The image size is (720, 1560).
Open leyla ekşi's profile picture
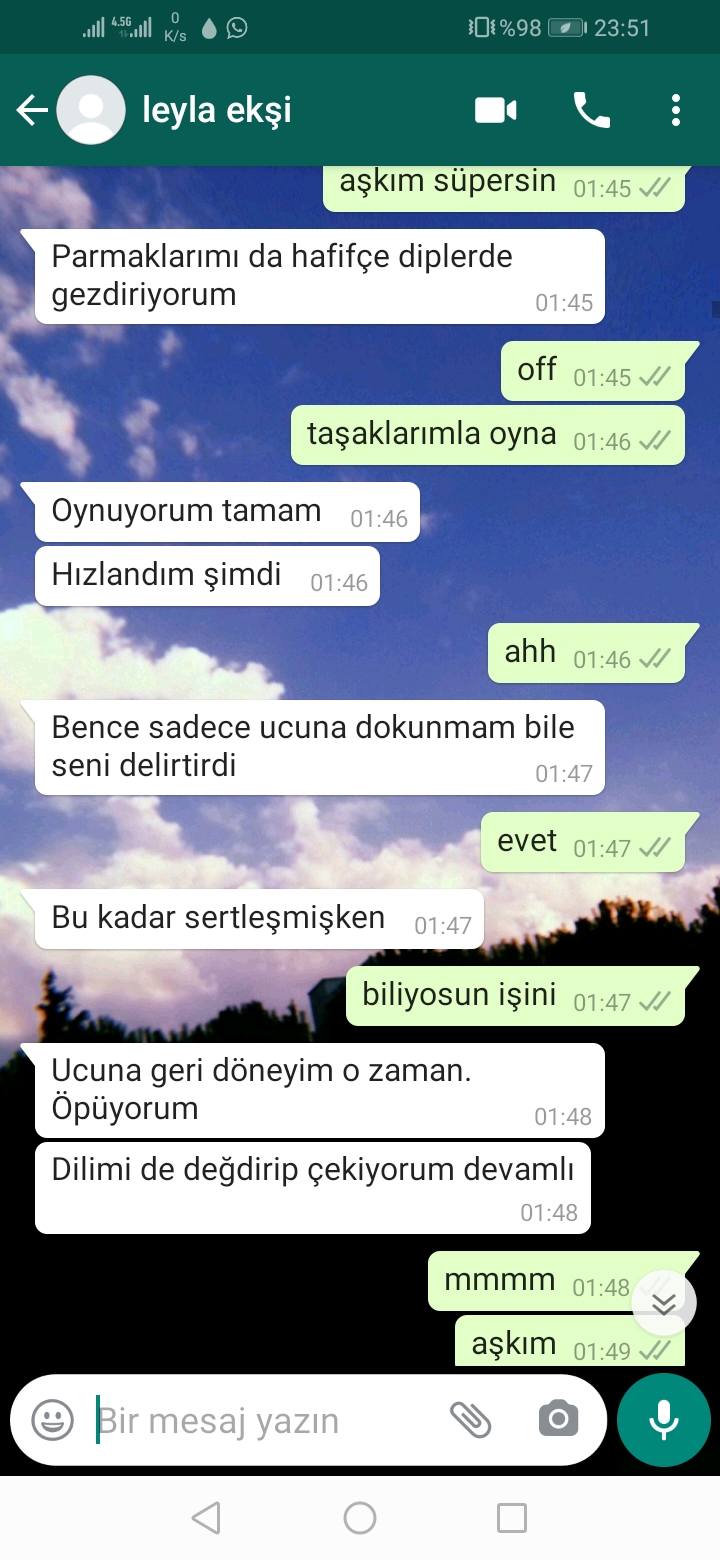tap(91, 110)
